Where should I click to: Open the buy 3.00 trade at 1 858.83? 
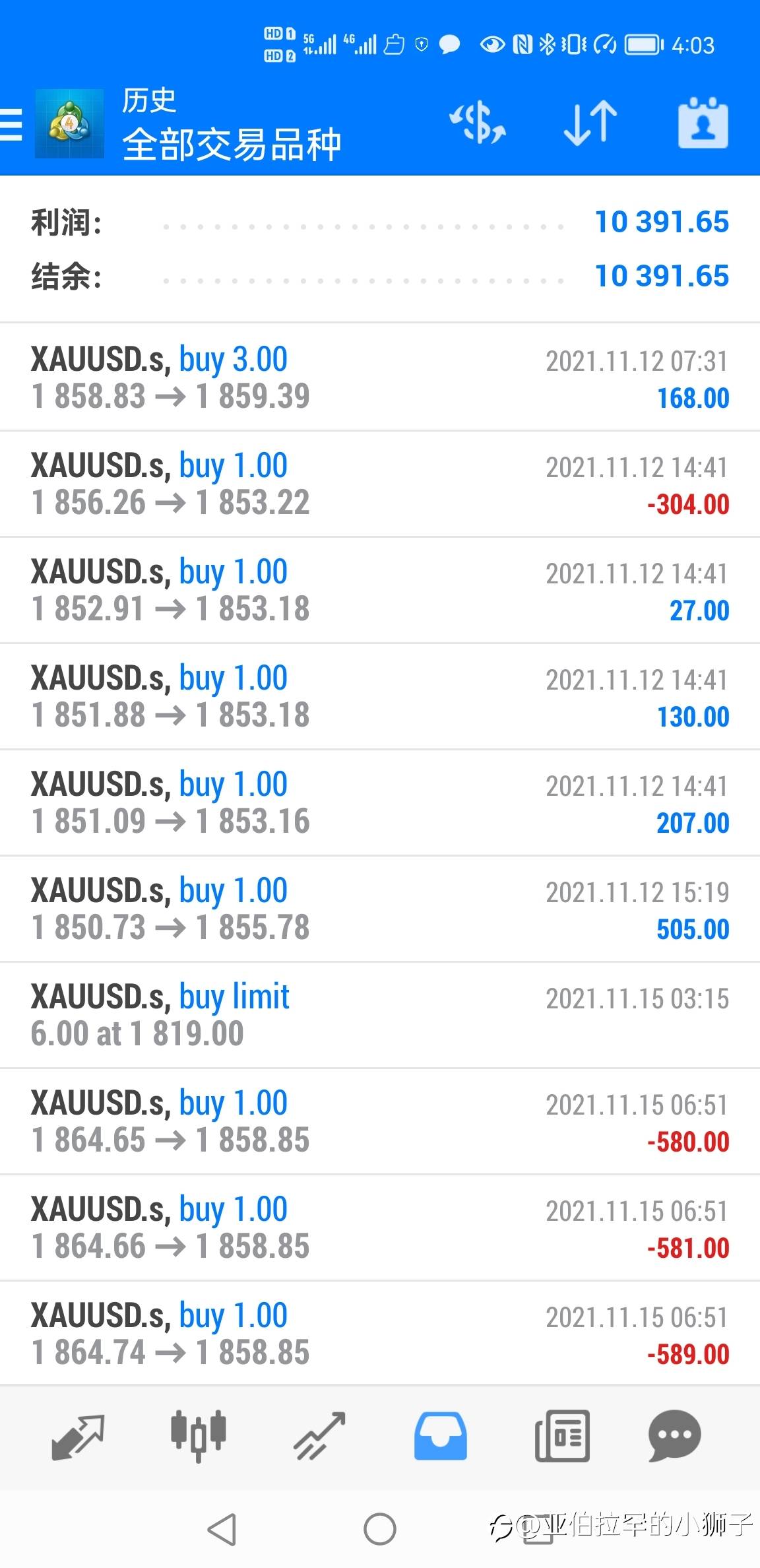point(380,377)
